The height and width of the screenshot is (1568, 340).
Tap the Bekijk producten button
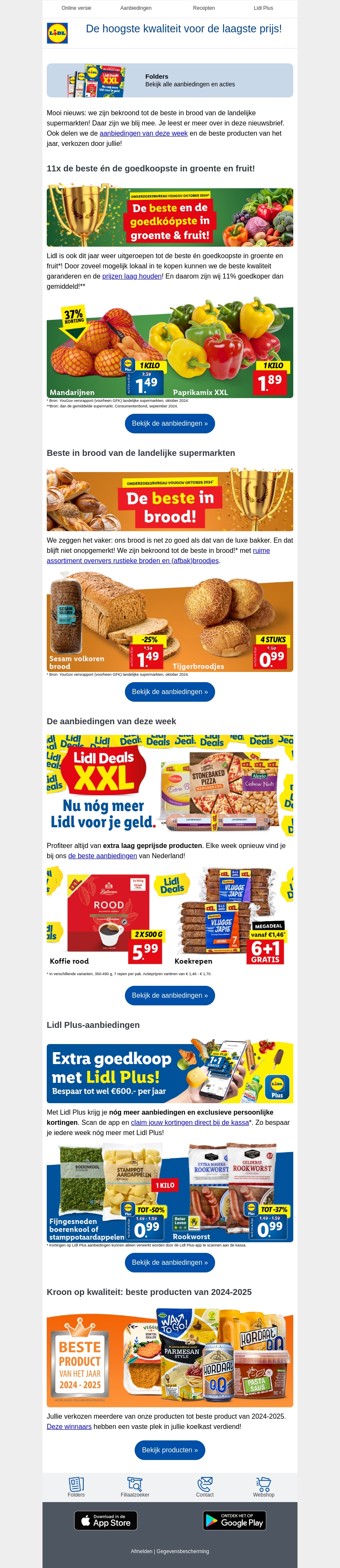pos(170,1450)
